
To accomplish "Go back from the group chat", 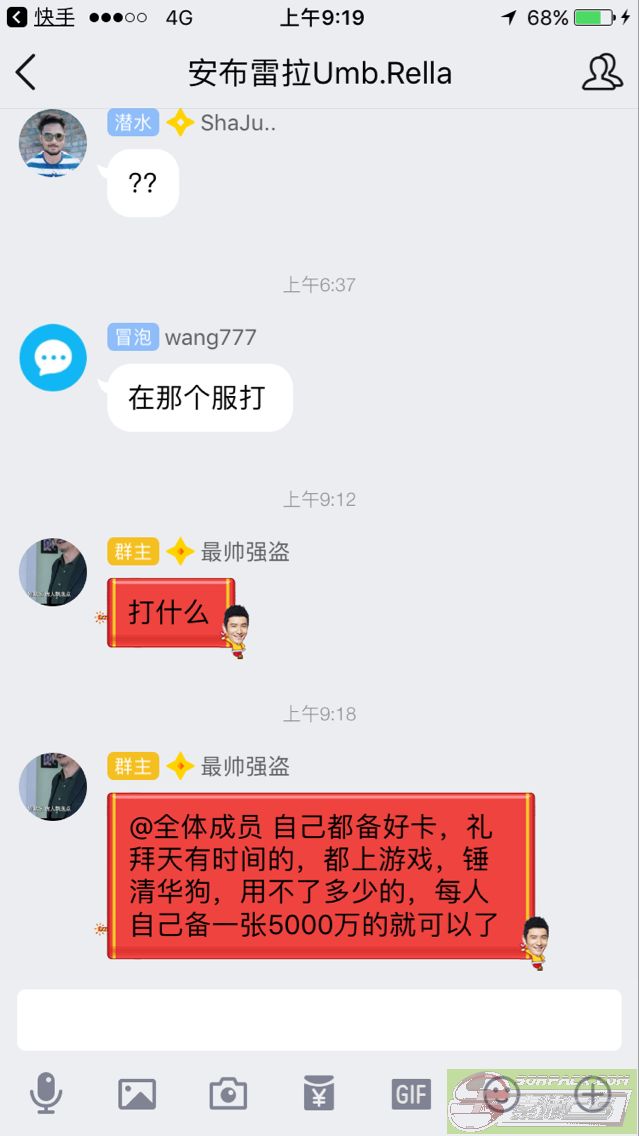I will point(26,73).
